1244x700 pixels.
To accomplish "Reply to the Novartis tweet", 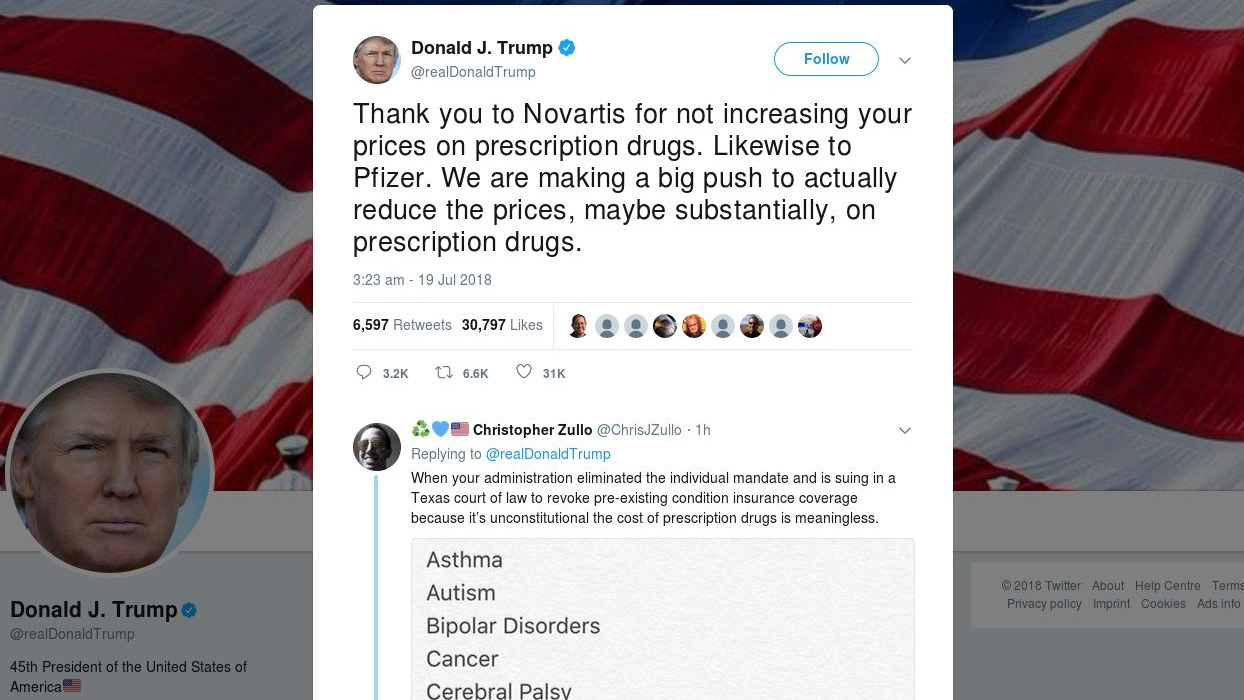I will pos(364,373).
